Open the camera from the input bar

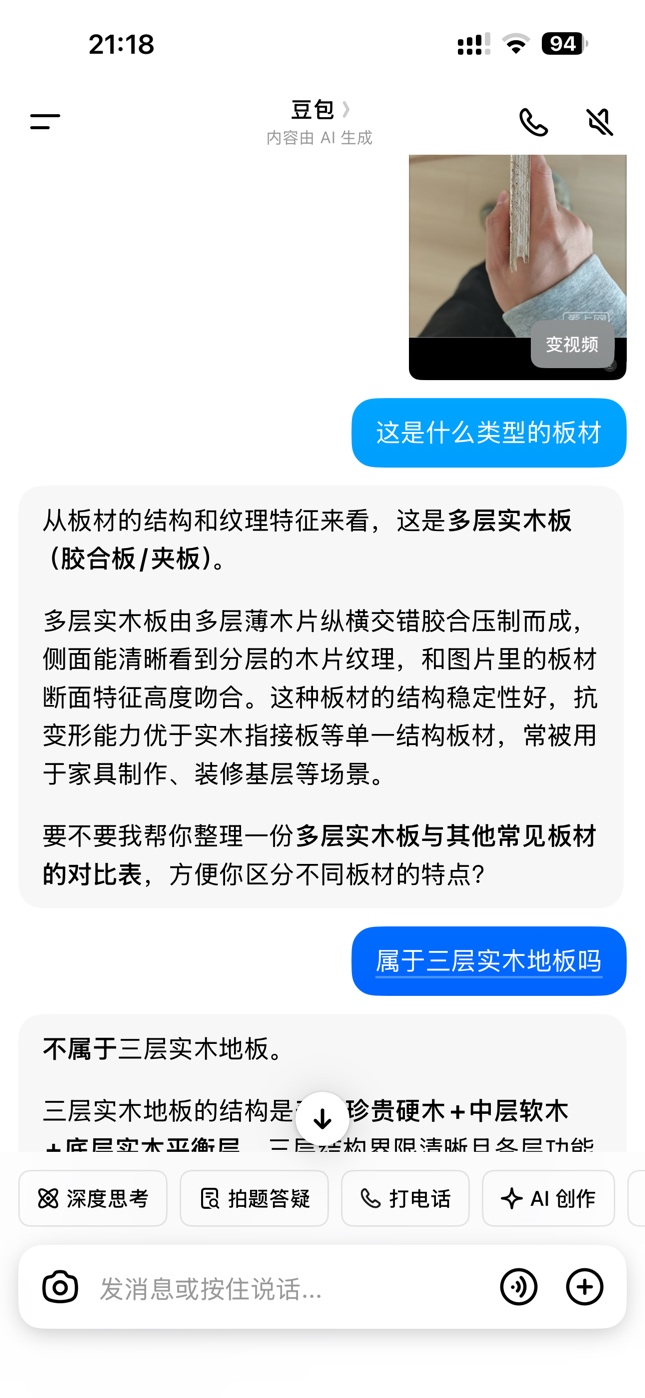pyautogui.click(x=60, y=1287)
